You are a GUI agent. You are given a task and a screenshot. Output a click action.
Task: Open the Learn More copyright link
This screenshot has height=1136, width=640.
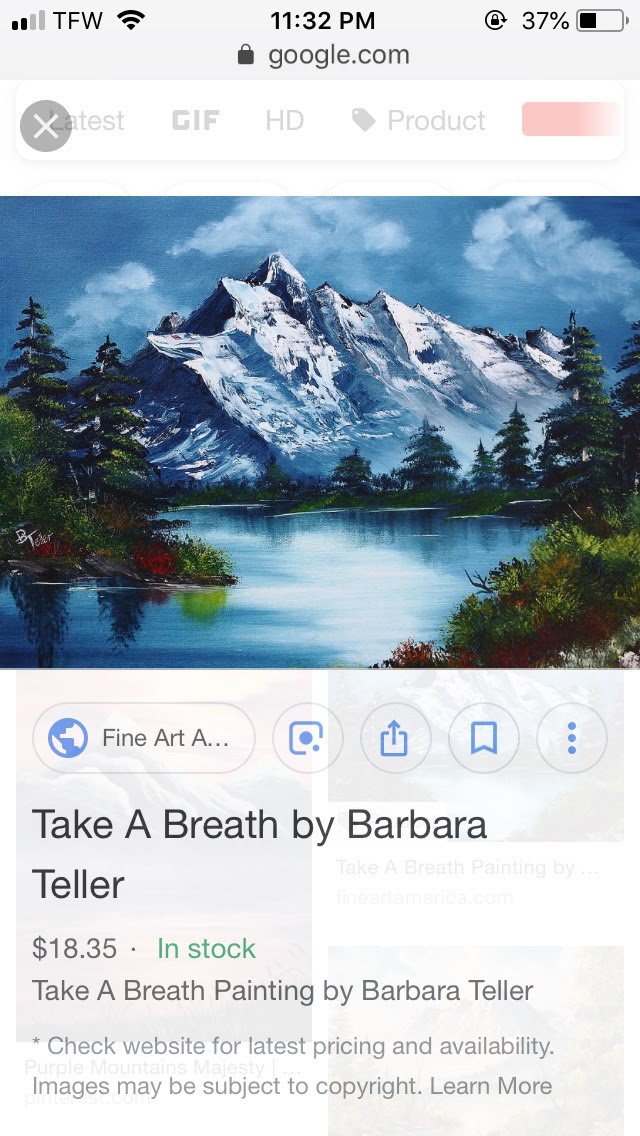[x=496, y=1086]
